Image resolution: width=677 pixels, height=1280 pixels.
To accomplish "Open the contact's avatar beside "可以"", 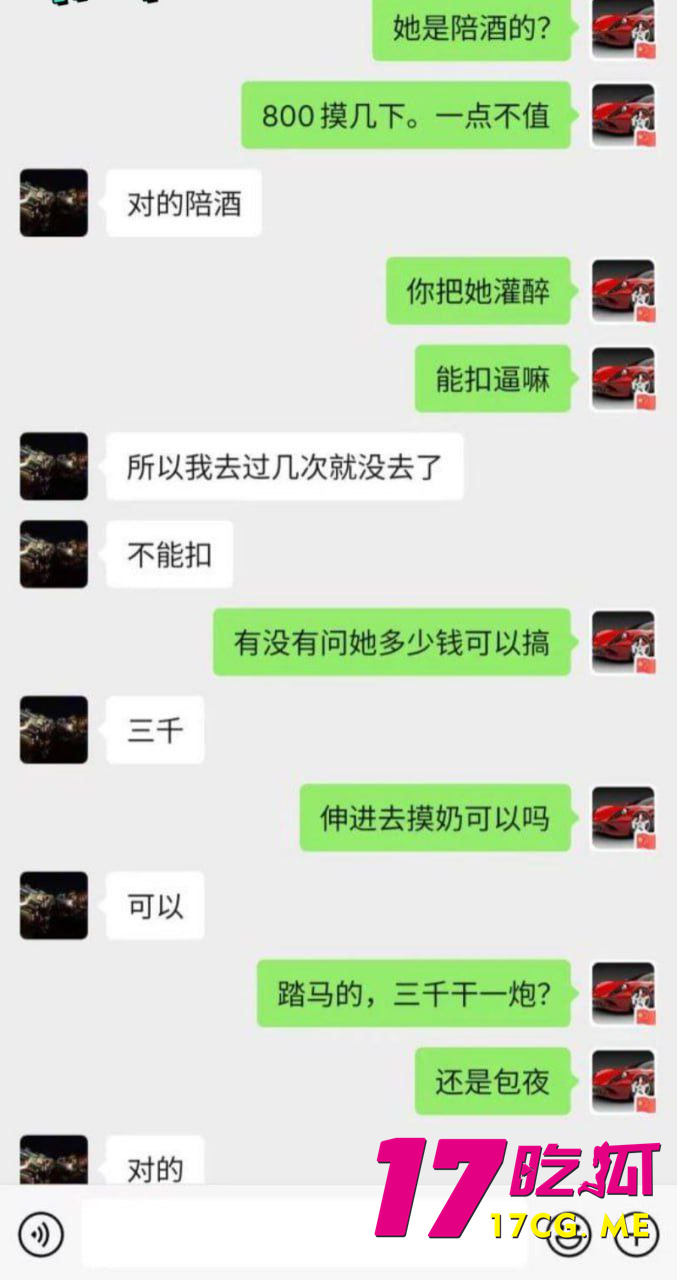I will pyautogui.click(x=54, y=905).
